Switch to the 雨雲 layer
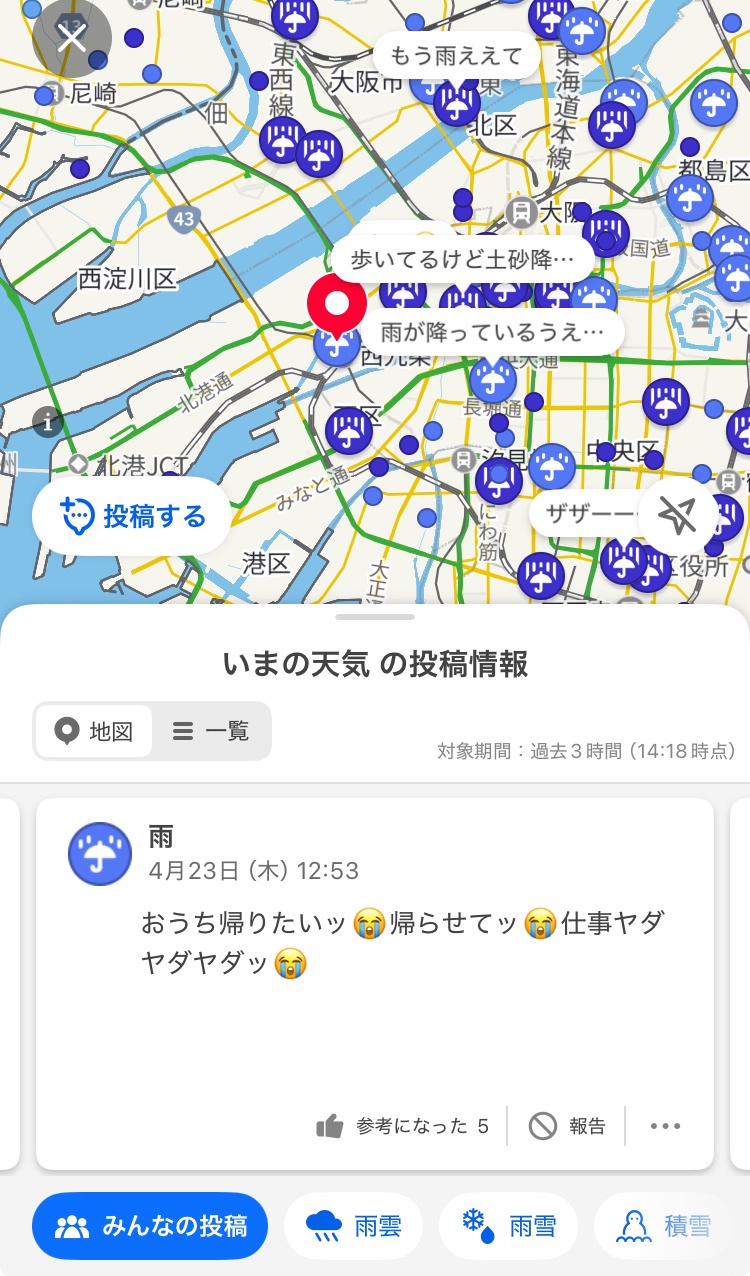 (x=353, y=1226)
